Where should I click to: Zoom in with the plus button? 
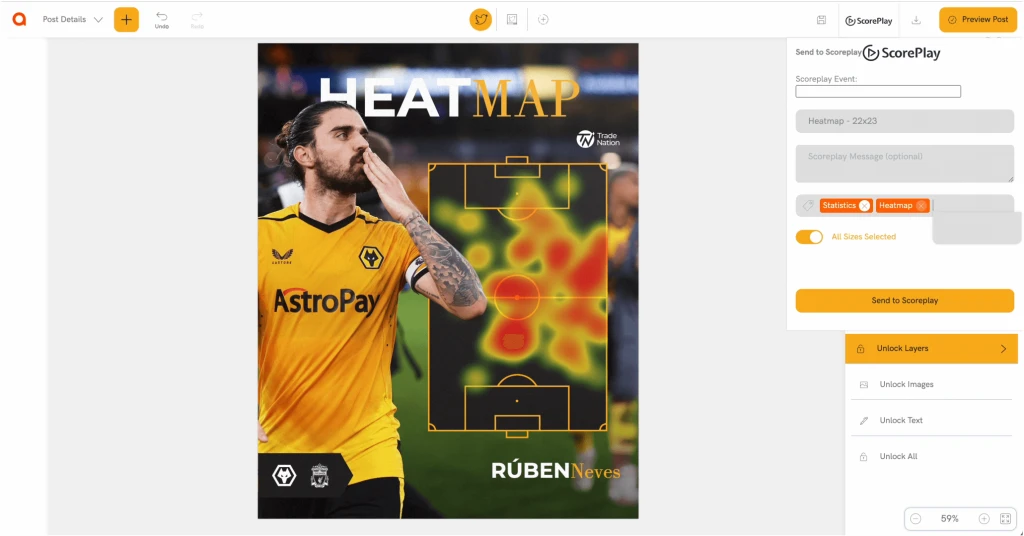tap(984, 519)
